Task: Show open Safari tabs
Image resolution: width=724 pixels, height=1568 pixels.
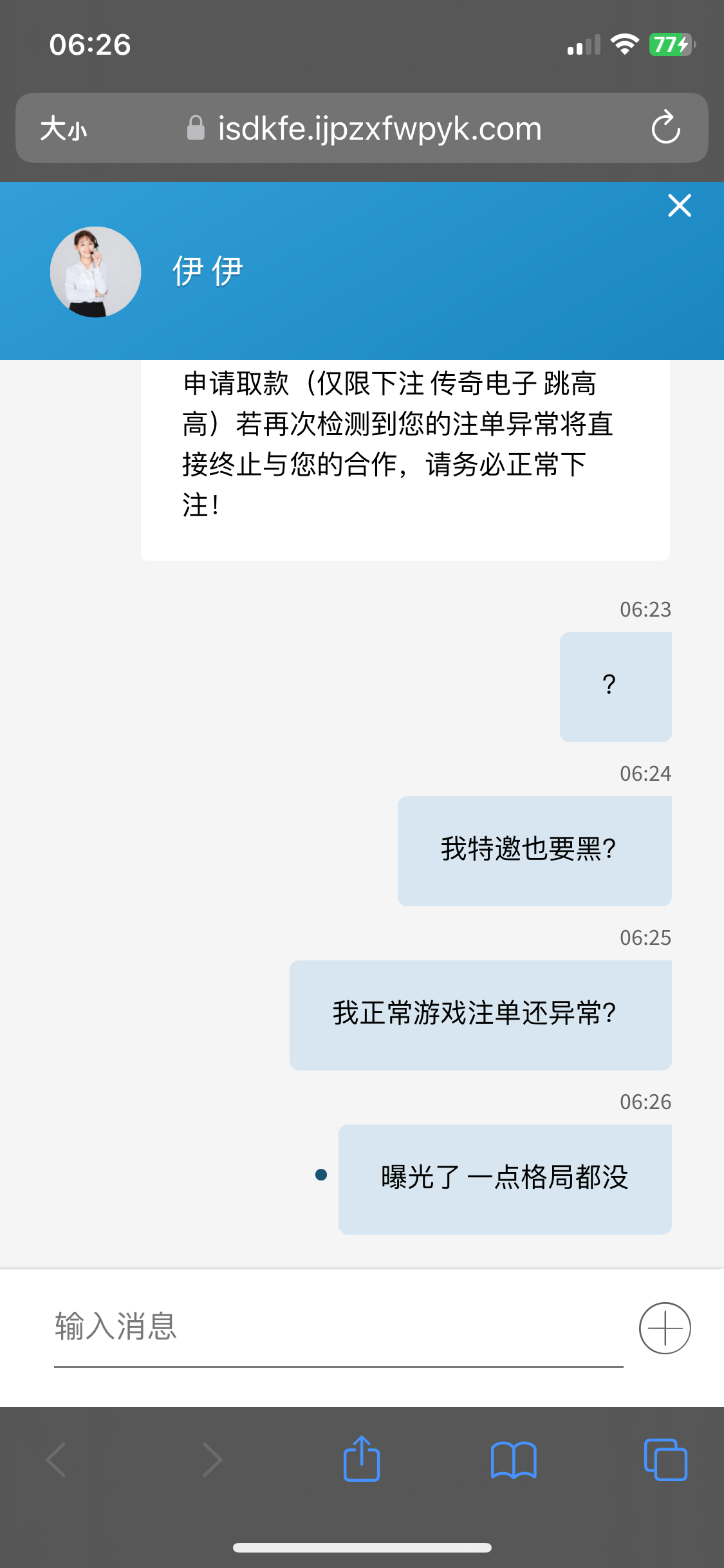Action: [x=665, y=1459]
